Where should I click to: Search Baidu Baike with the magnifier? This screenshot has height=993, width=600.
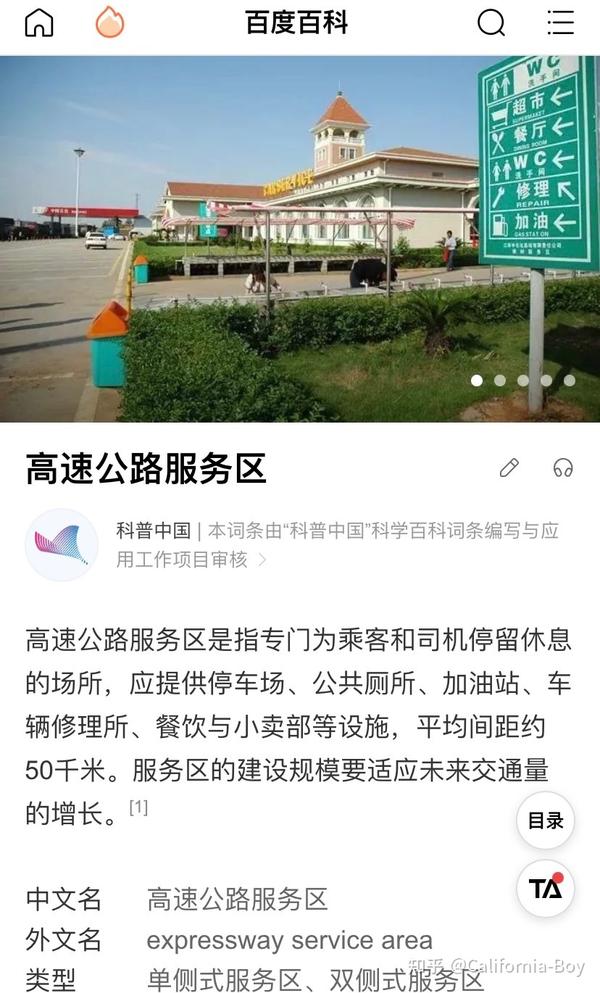click(x=491, y=23)
